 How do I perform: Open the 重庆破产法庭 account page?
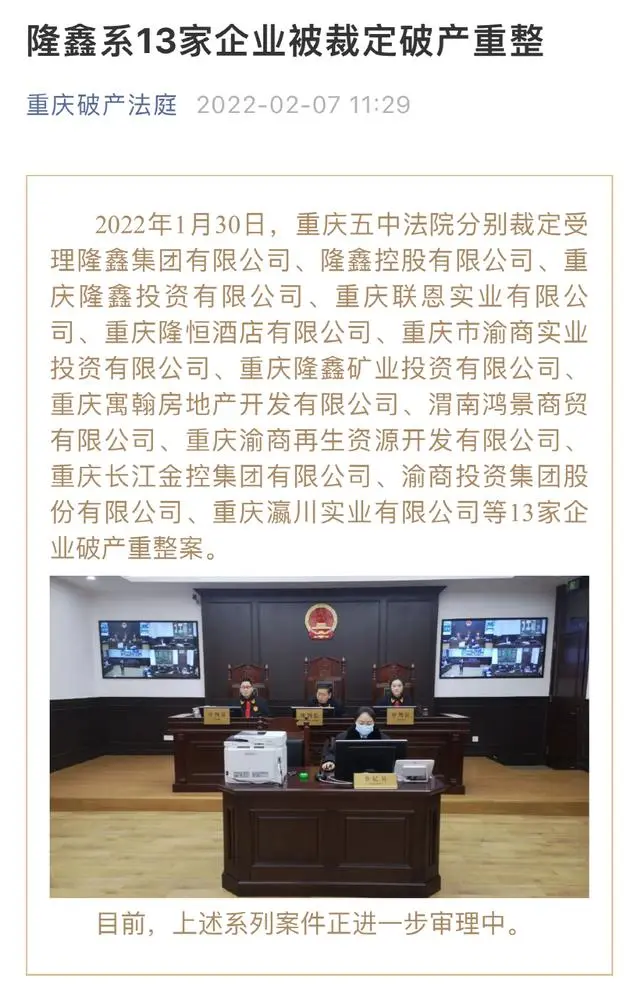tap(102, 105)
